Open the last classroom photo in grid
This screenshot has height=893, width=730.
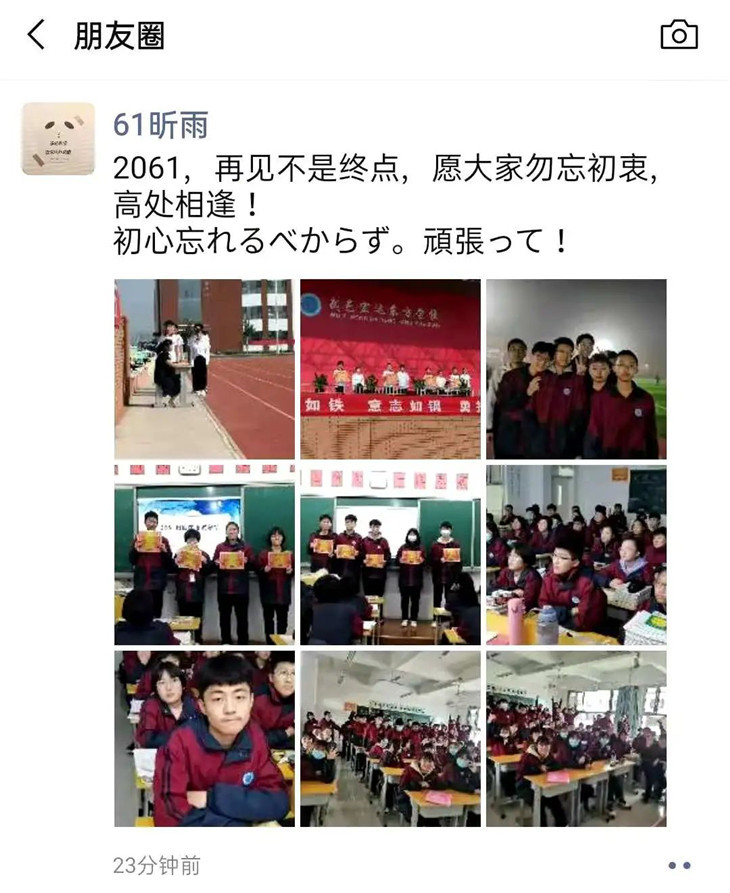tap(576, 739)
